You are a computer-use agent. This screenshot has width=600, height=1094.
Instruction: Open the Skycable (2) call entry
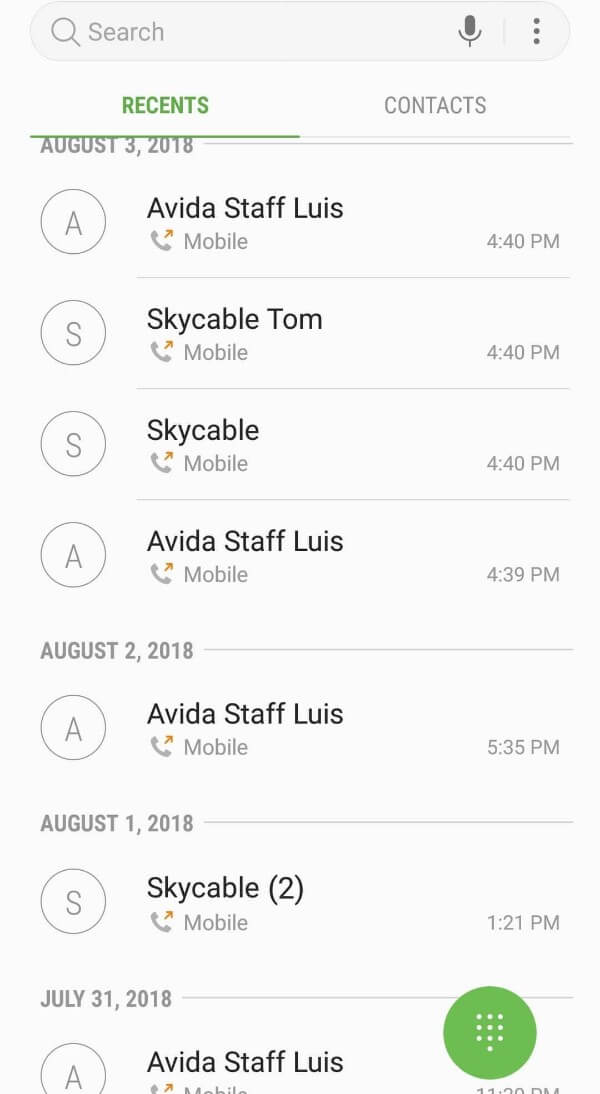(350, 903)
